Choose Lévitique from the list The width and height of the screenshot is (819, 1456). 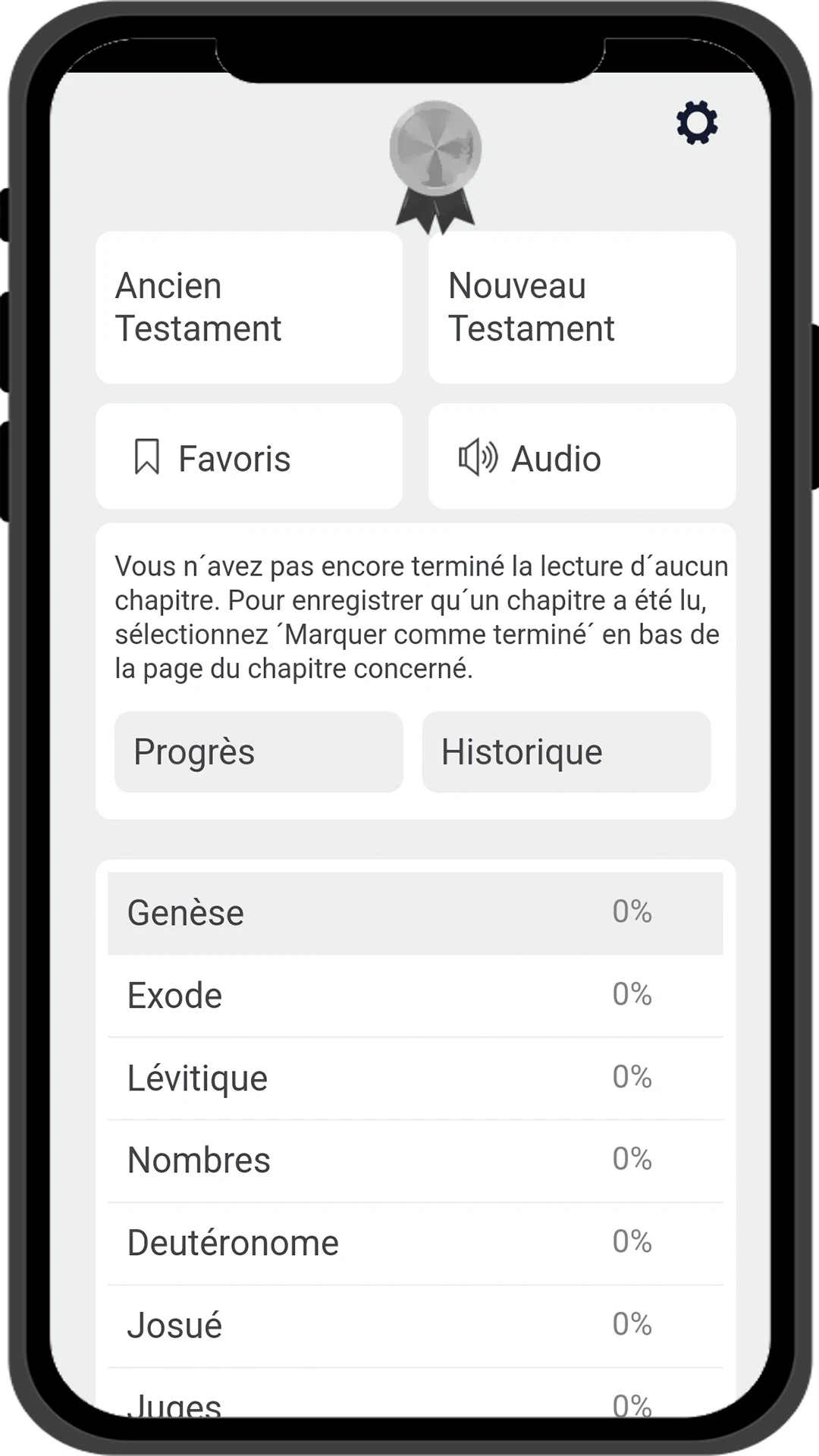pos(416,1078)
